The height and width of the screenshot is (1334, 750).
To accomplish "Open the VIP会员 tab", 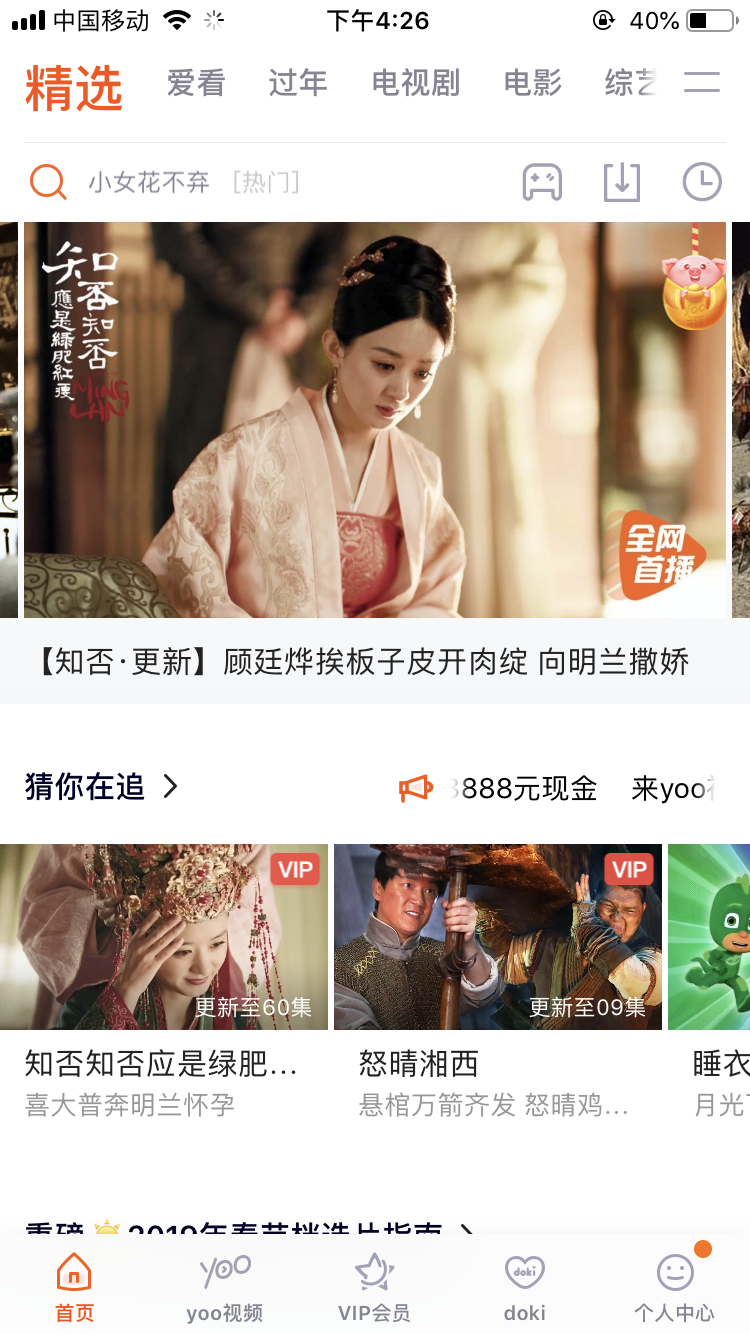I will point(374,1288).
